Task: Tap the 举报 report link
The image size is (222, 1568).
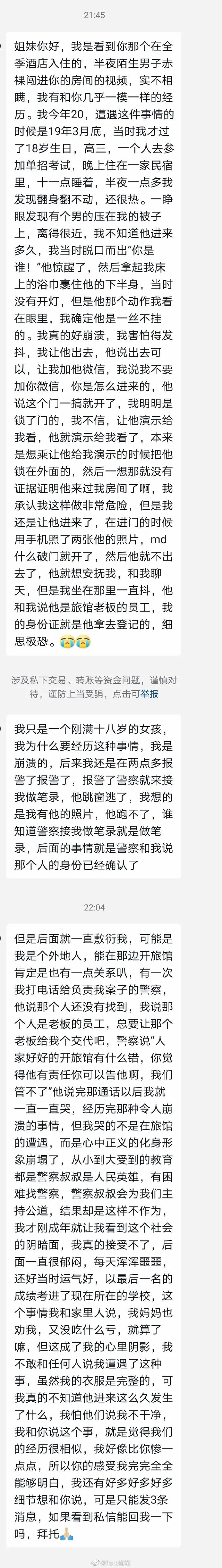Action: pos(150,693)
